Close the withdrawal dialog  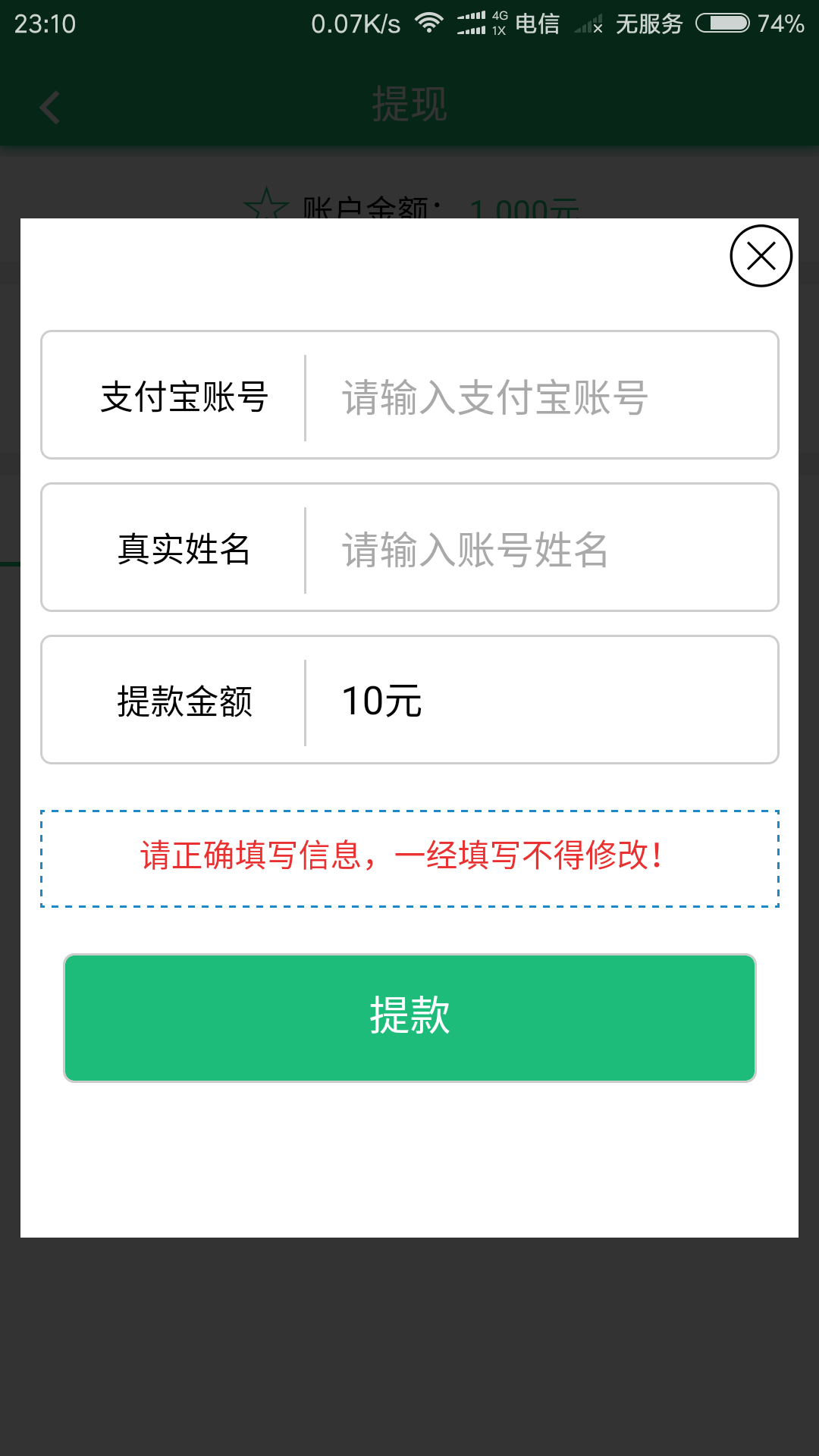(x=761, y=256)
